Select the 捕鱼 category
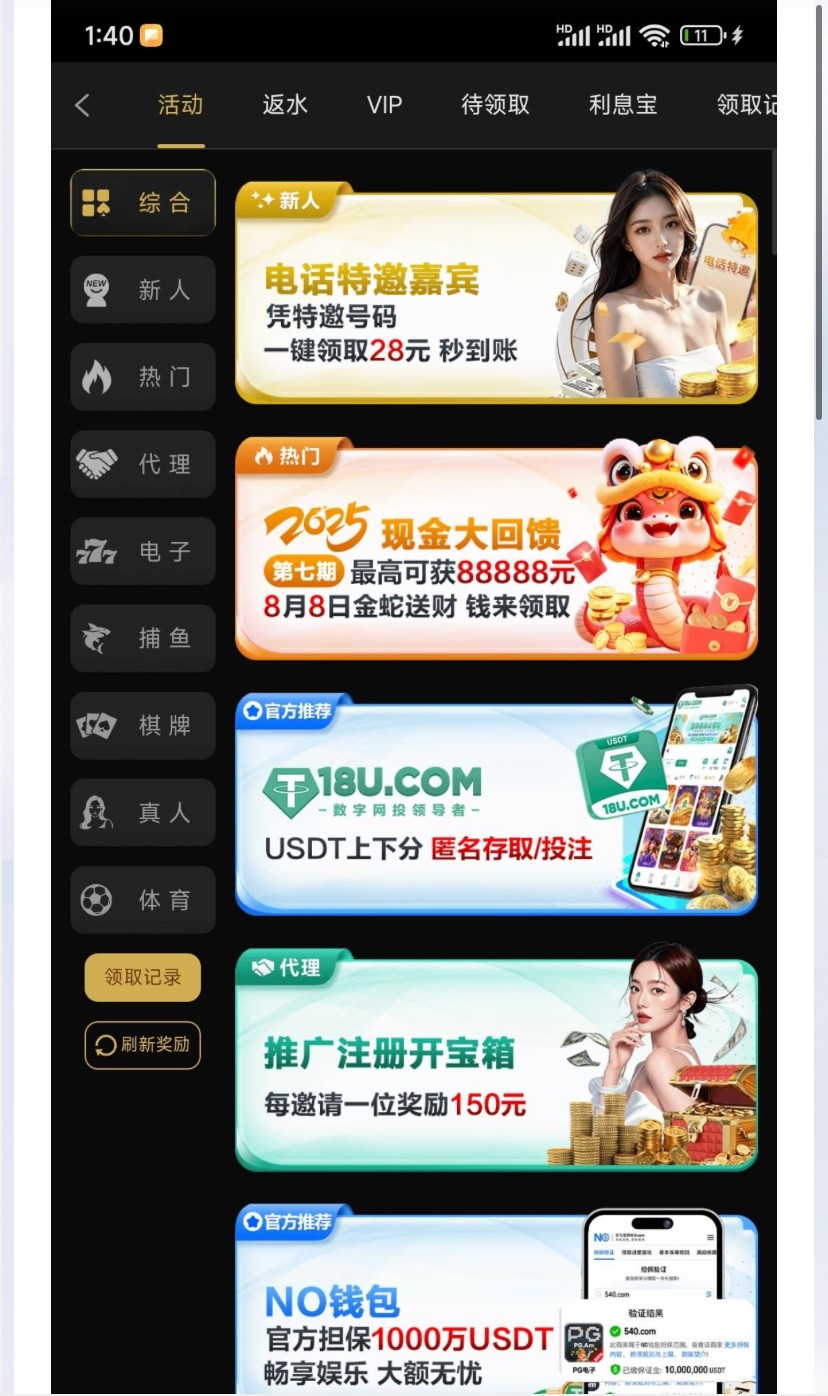Screen dimensions: 828x1396 tap(143, 638)
